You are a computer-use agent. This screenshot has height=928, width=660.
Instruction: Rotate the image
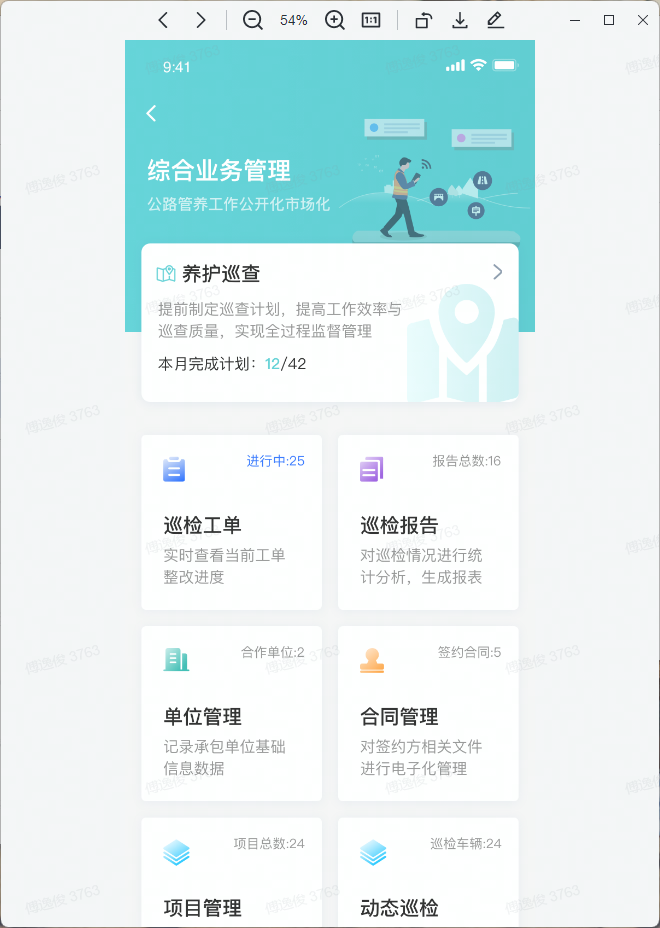(x=423, y=20)
